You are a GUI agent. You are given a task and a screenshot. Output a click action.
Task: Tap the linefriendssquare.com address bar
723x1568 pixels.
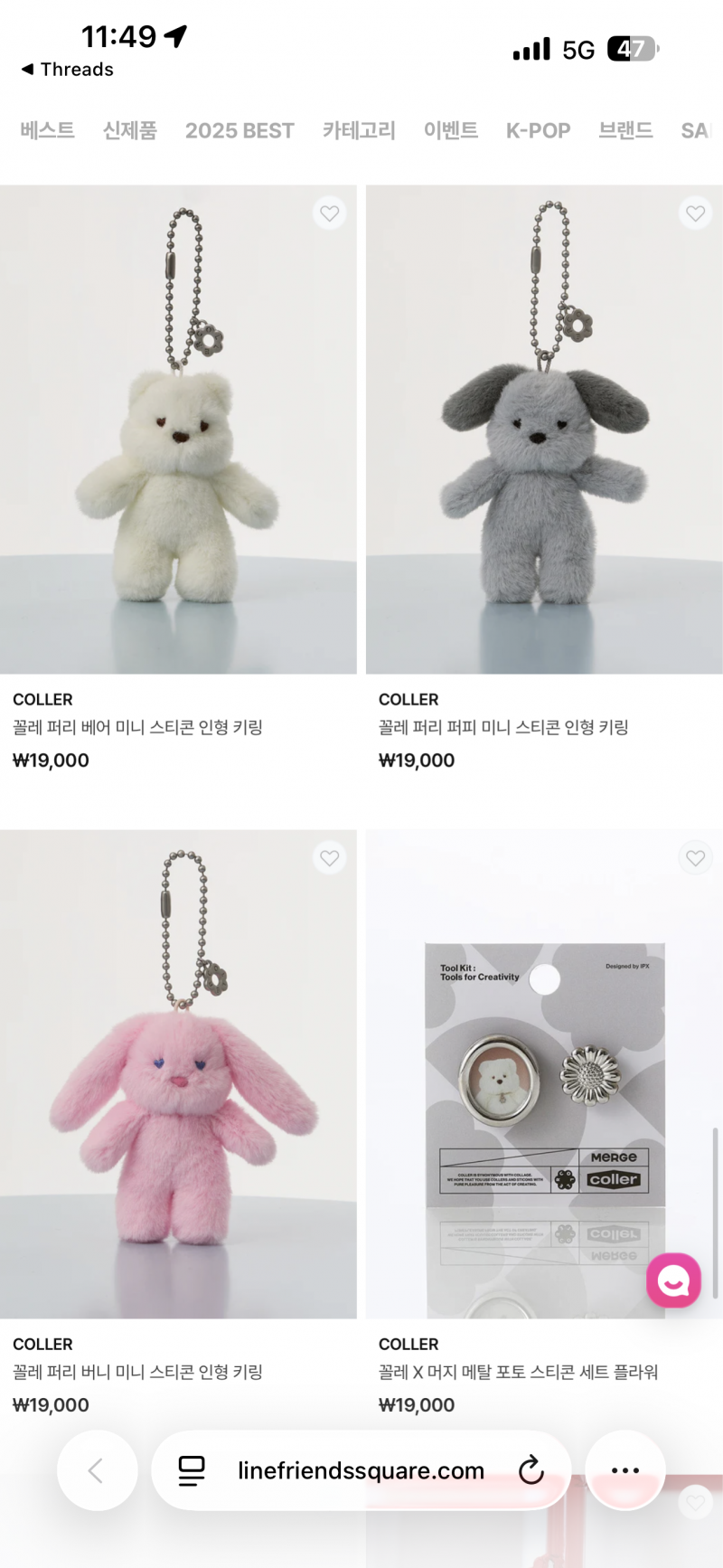click(x=361, y=1471)
